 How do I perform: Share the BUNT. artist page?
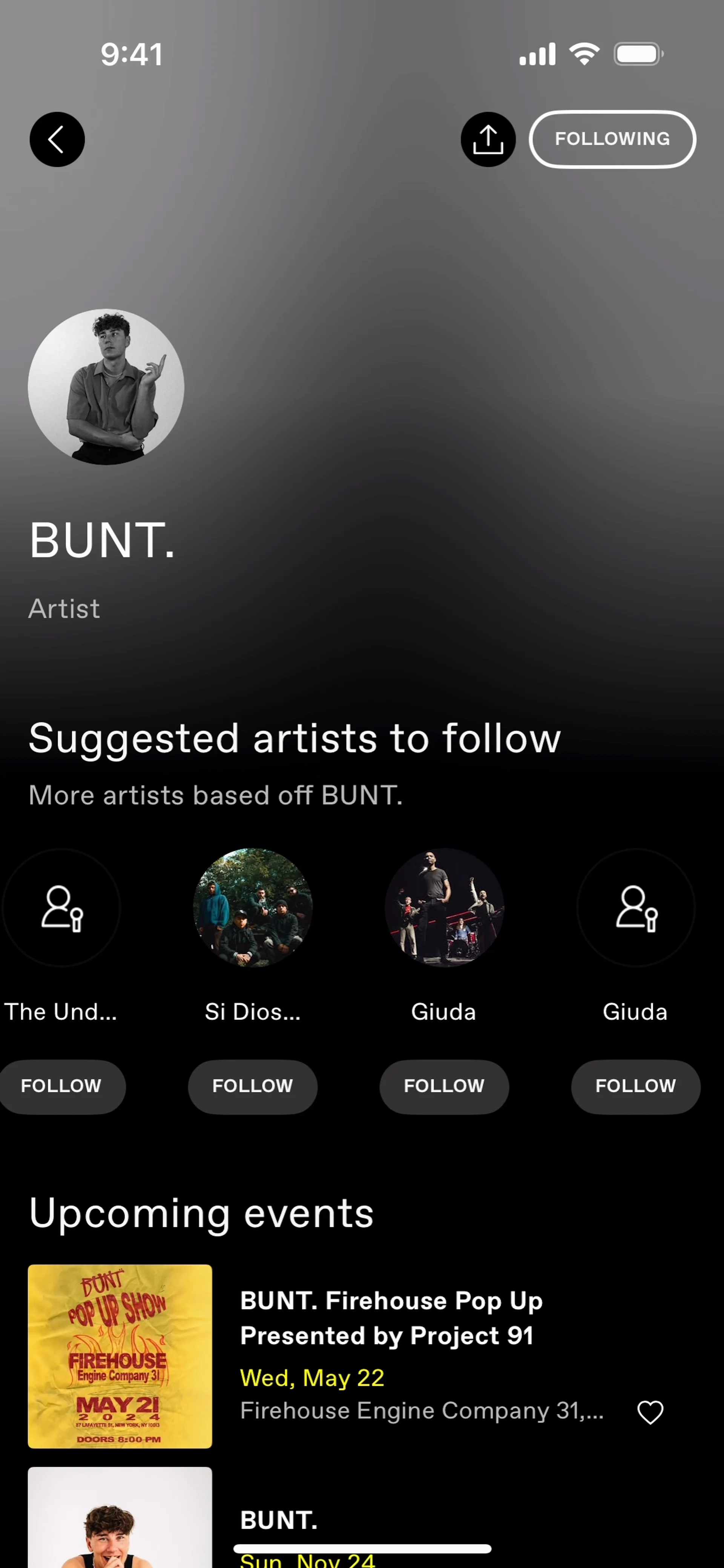(x=488, y=139)
